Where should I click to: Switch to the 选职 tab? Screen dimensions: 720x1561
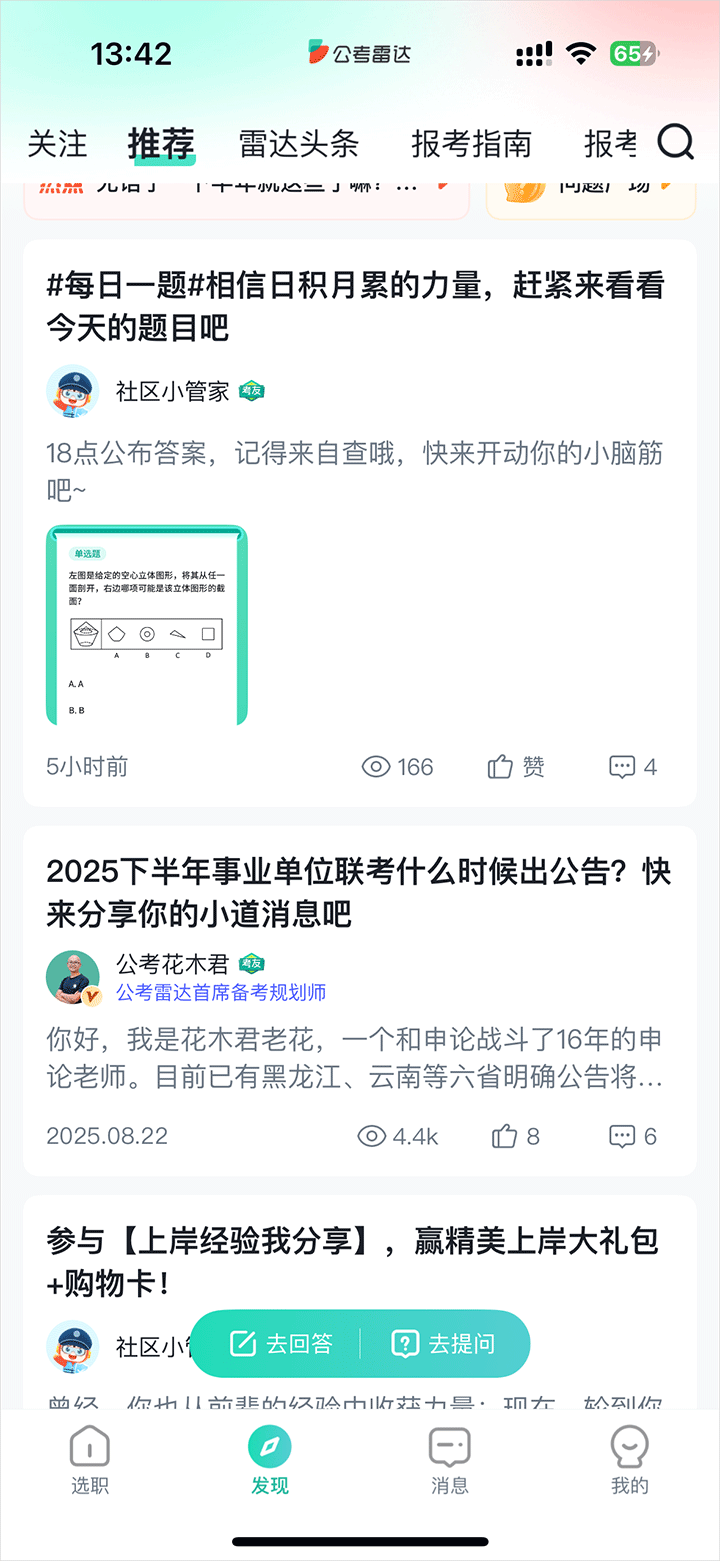click(x=89, y=1460)
